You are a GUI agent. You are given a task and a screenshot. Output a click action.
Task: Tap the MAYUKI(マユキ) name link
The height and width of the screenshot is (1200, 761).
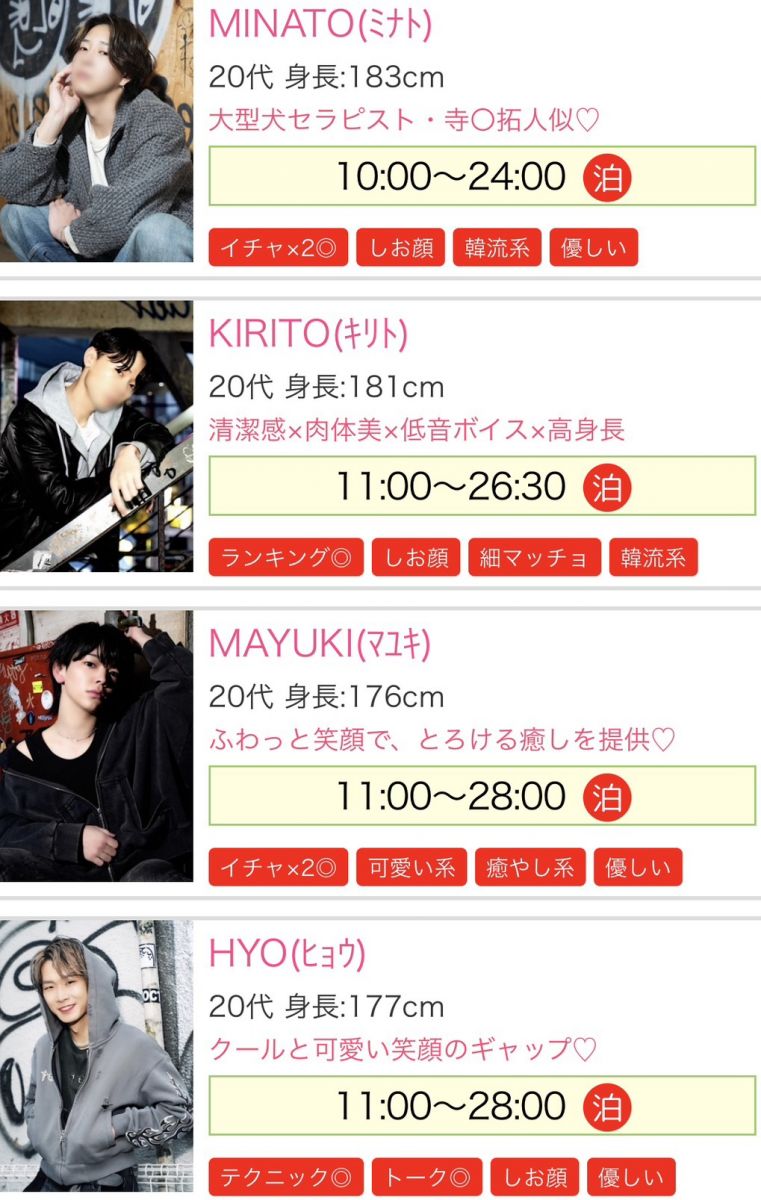coord(319,644)
